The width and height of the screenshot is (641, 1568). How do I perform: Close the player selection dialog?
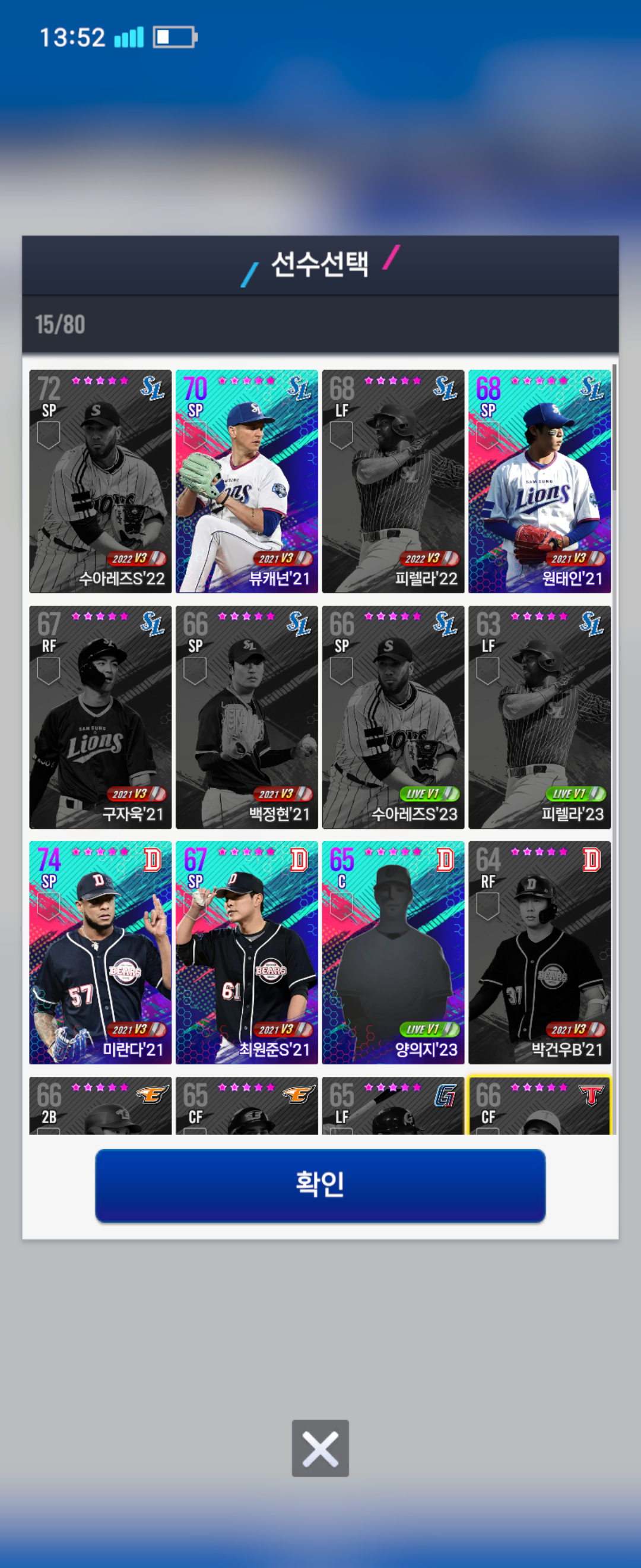tap(320, 1448)
